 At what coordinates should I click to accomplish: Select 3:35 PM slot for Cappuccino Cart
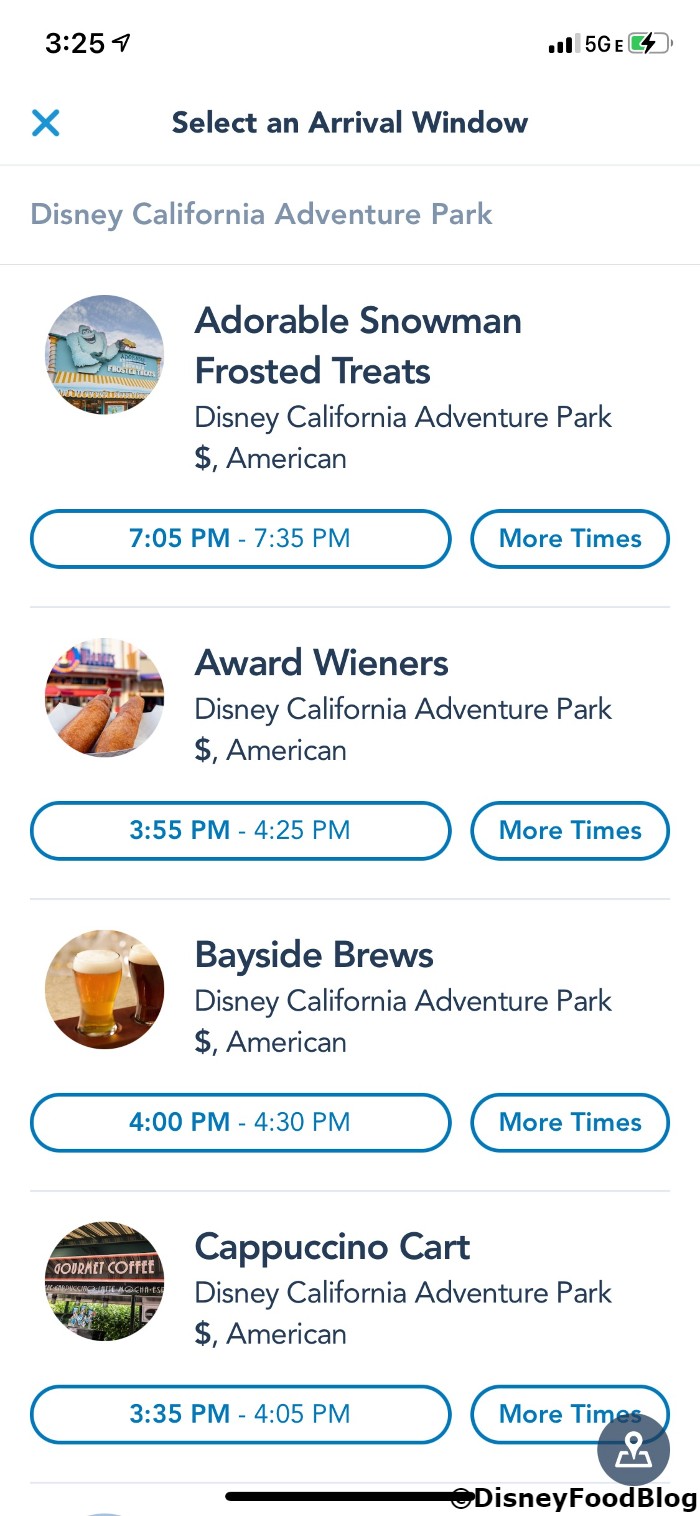click(240, 1415)
